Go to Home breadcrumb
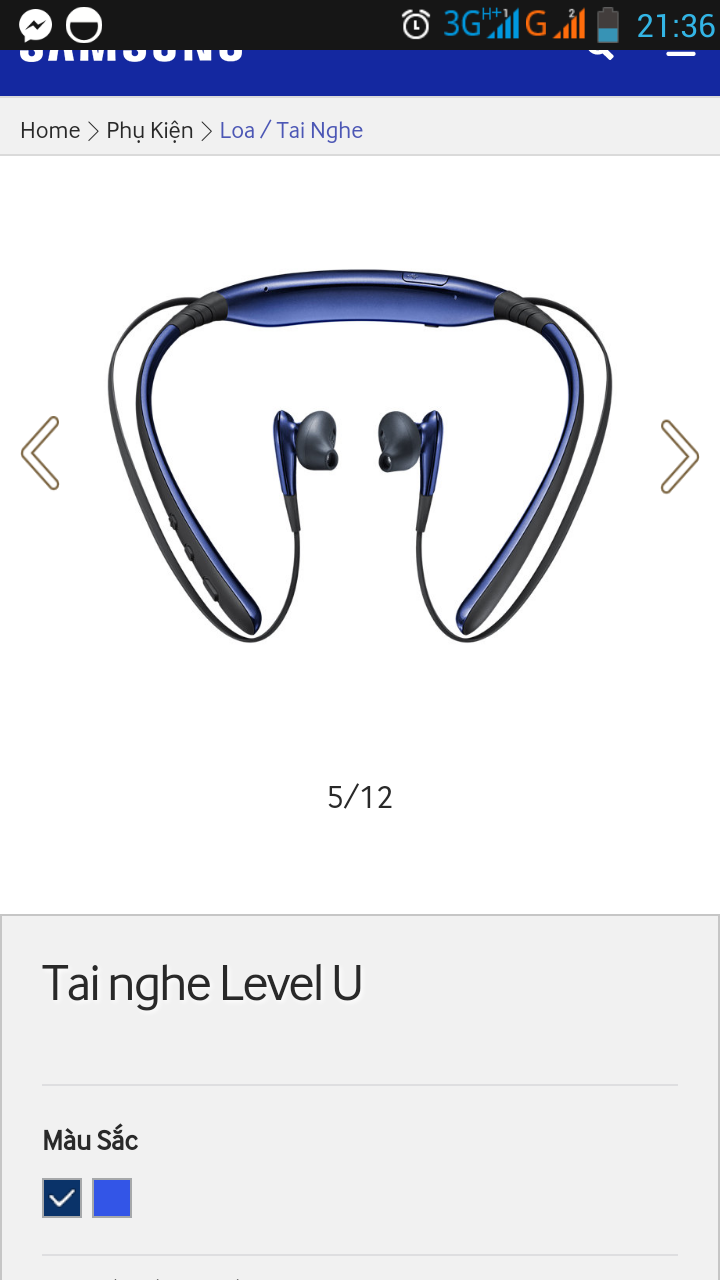The image size is (720, 1280). 50,131
